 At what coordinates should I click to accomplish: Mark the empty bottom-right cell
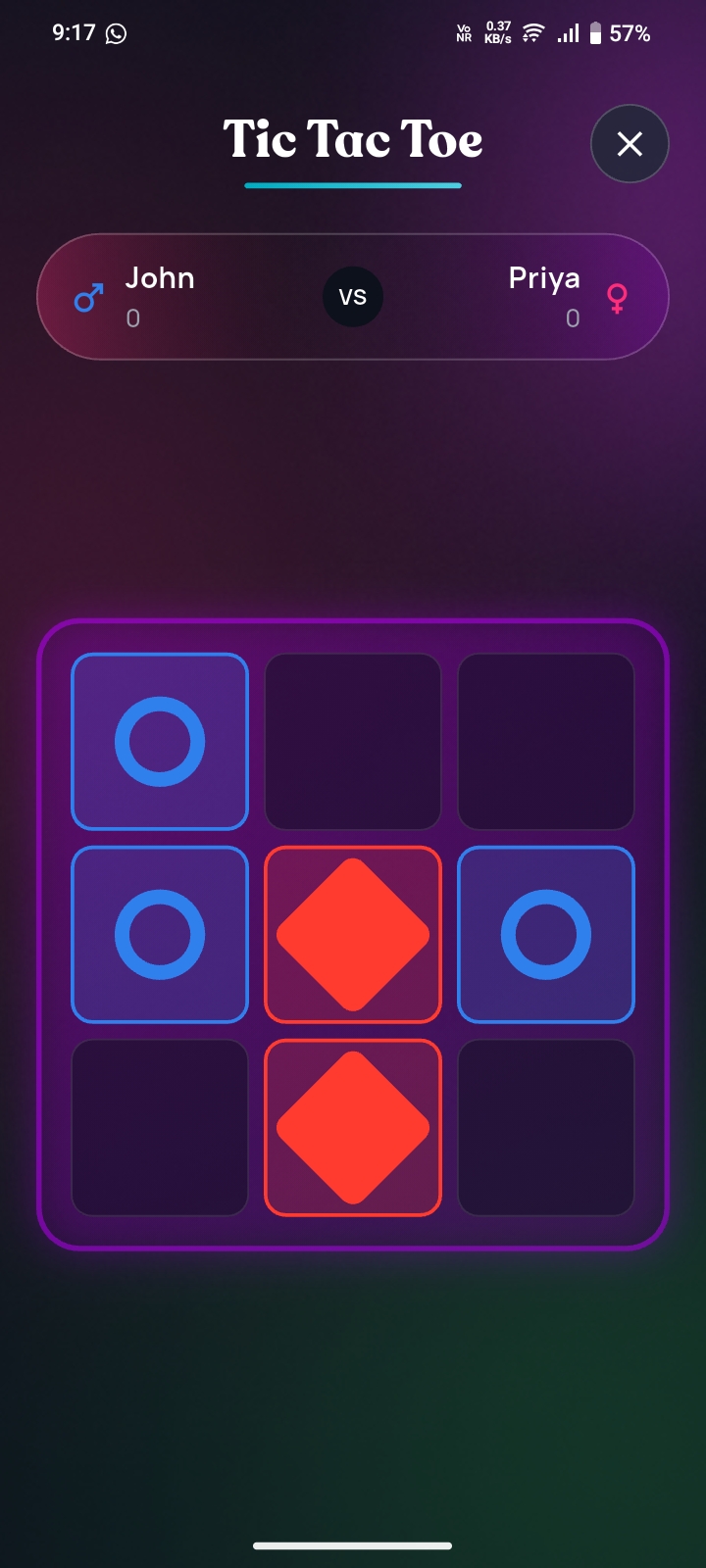(x=546, y=1127)
